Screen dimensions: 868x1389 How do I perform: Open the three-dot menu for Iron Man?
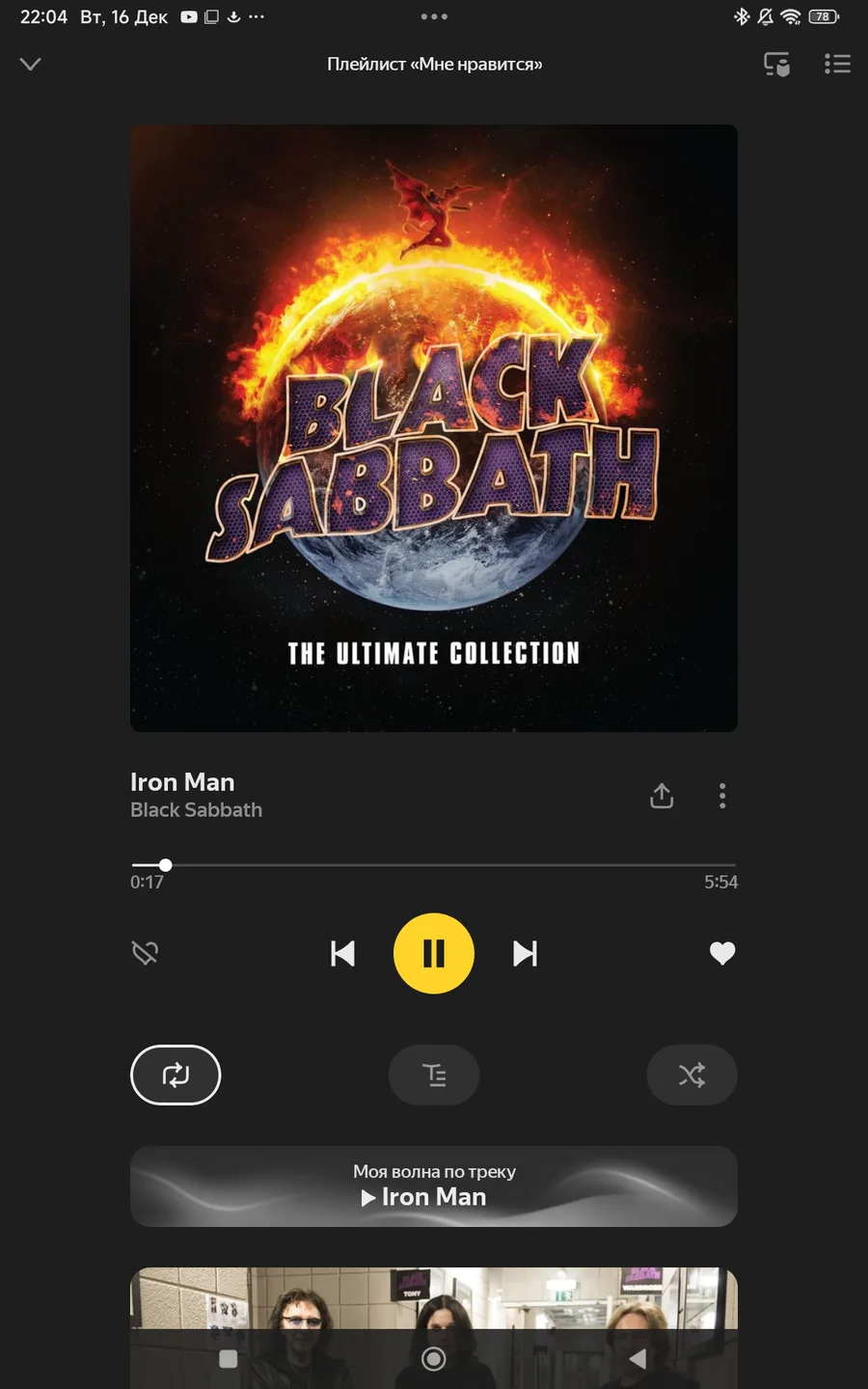coord(722,796)
